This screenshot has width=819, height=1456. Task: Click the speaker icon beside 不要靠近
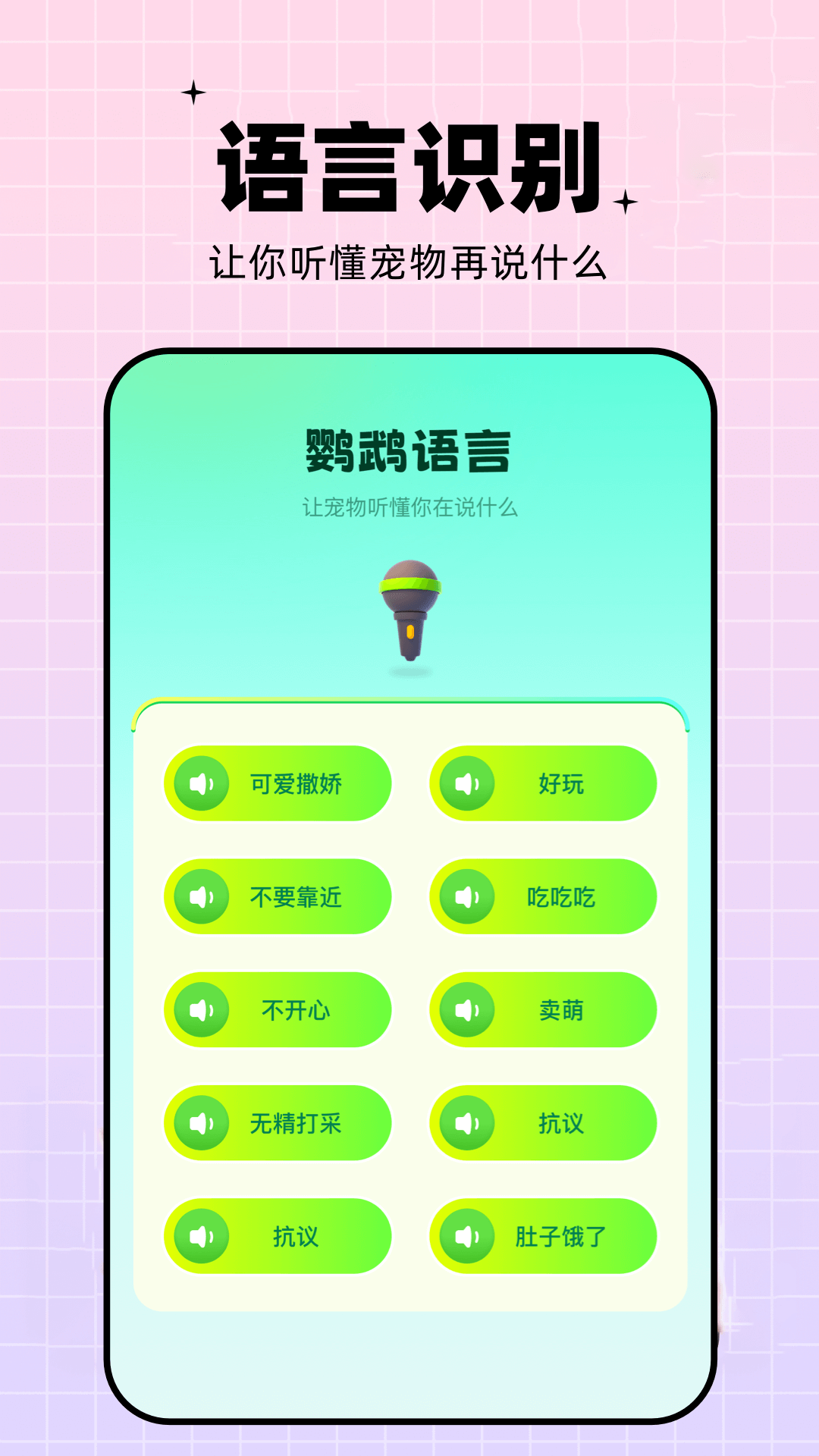coord(199,896)
